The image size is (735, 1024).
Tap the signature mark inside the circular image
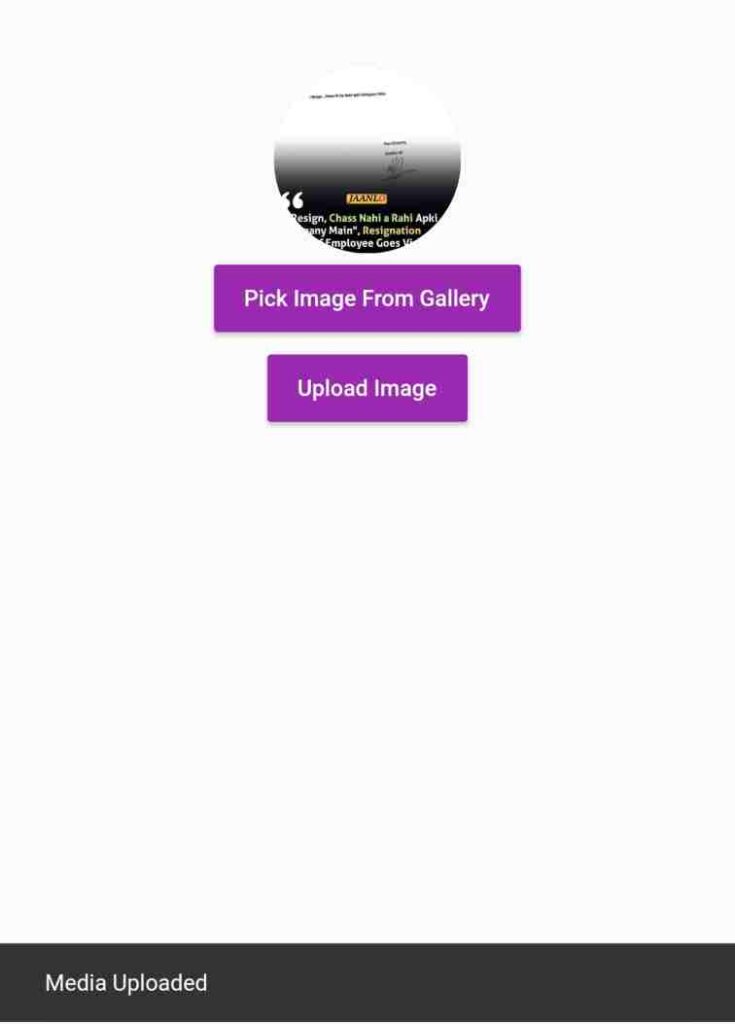coord(397,168)
